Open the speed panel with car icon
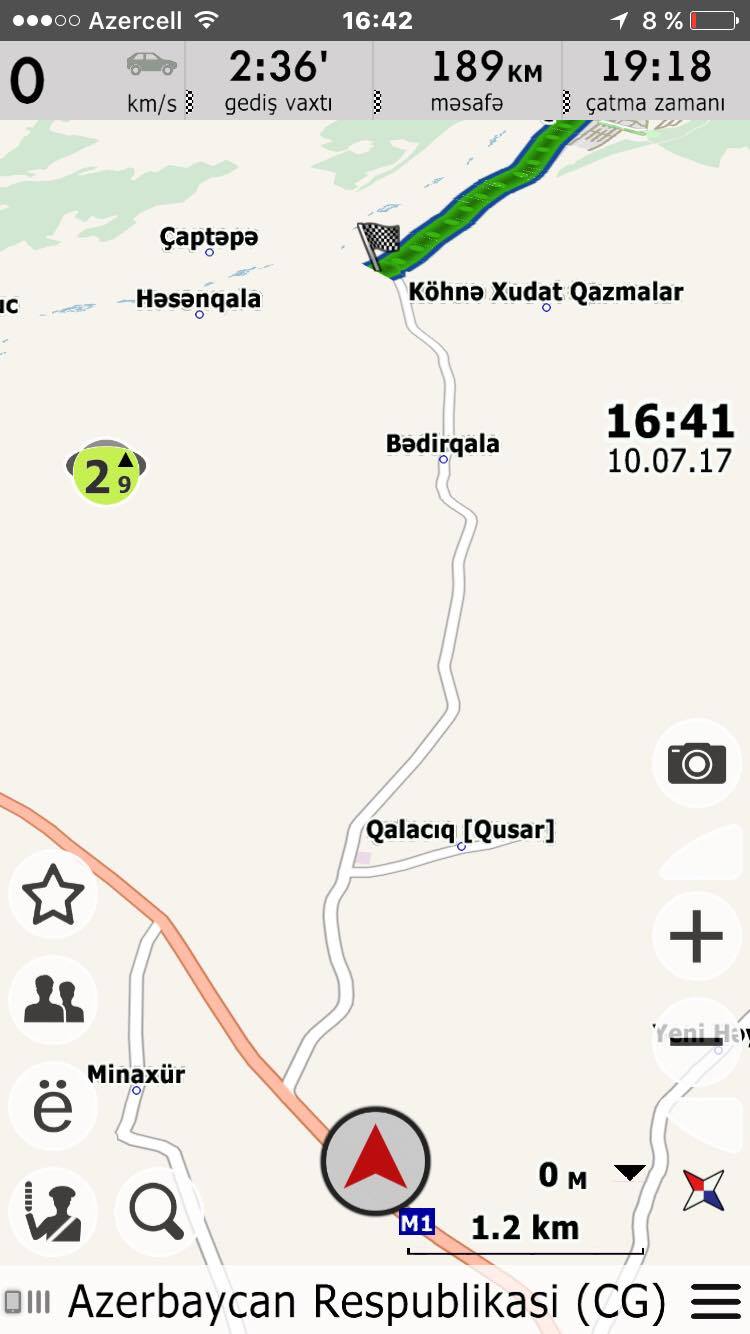750x1334 pixels. (x=95, y=80)
